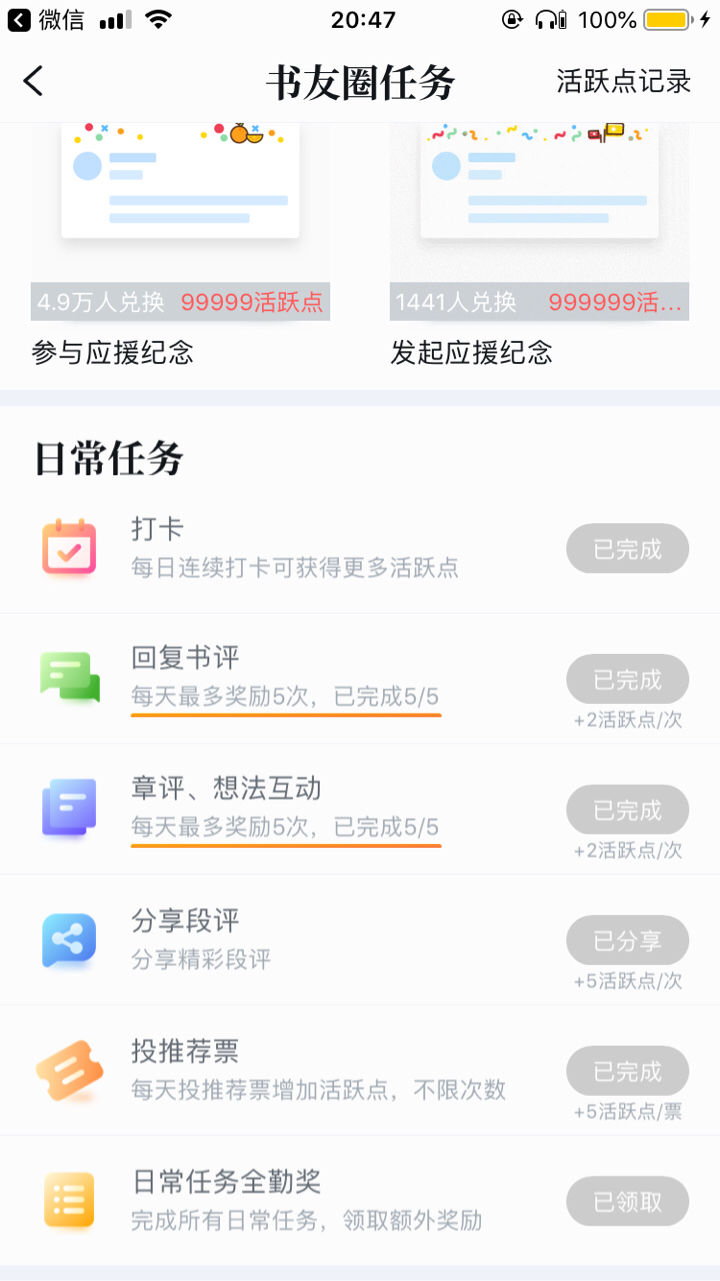The image size is (720, 1281).
Task: Return to 微信 via status bar back
Action: 46,20
